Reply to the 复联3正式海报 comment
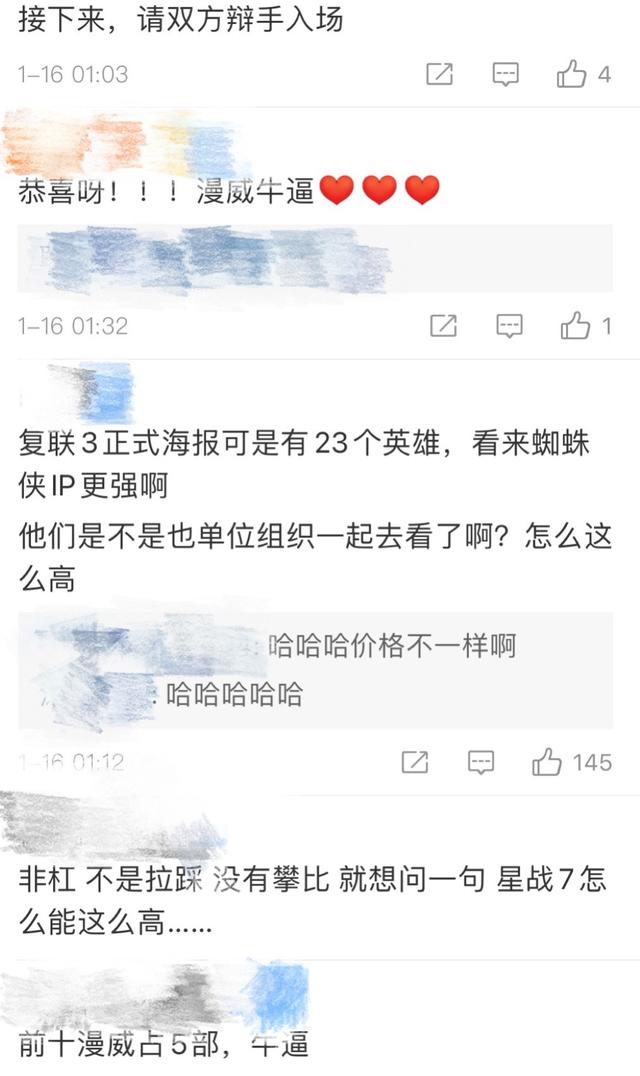This screenshot has height=1076, width=640. coord(481,762)
